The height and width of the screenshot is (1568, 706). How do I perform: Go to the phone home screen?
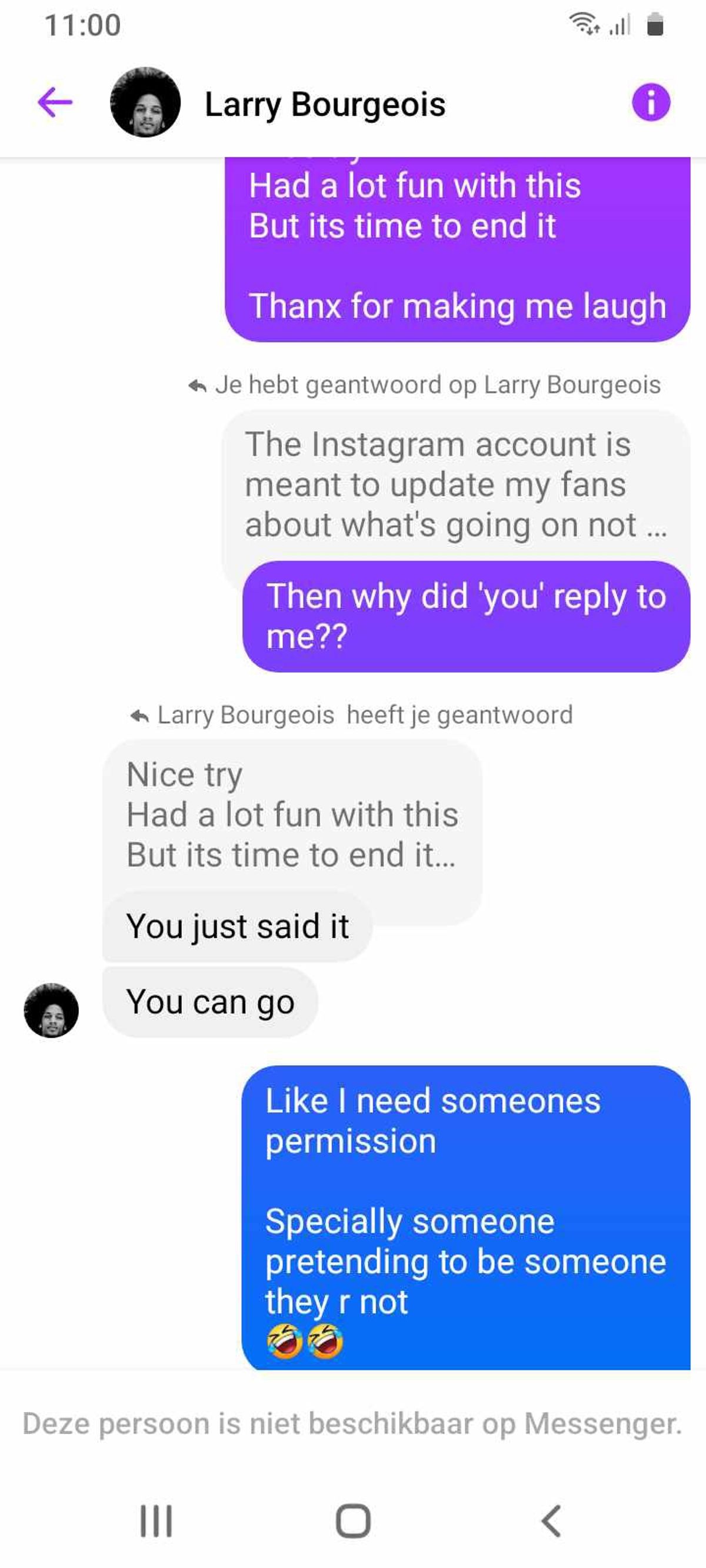click(x=352, y=1520)
